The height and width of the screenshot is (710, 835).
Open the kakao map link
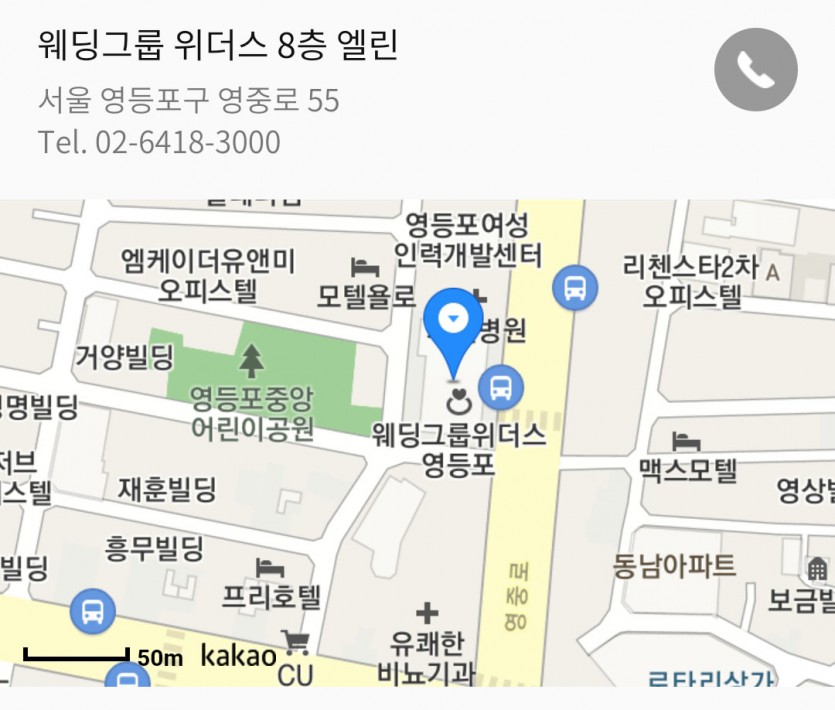[x=238, y=656]
